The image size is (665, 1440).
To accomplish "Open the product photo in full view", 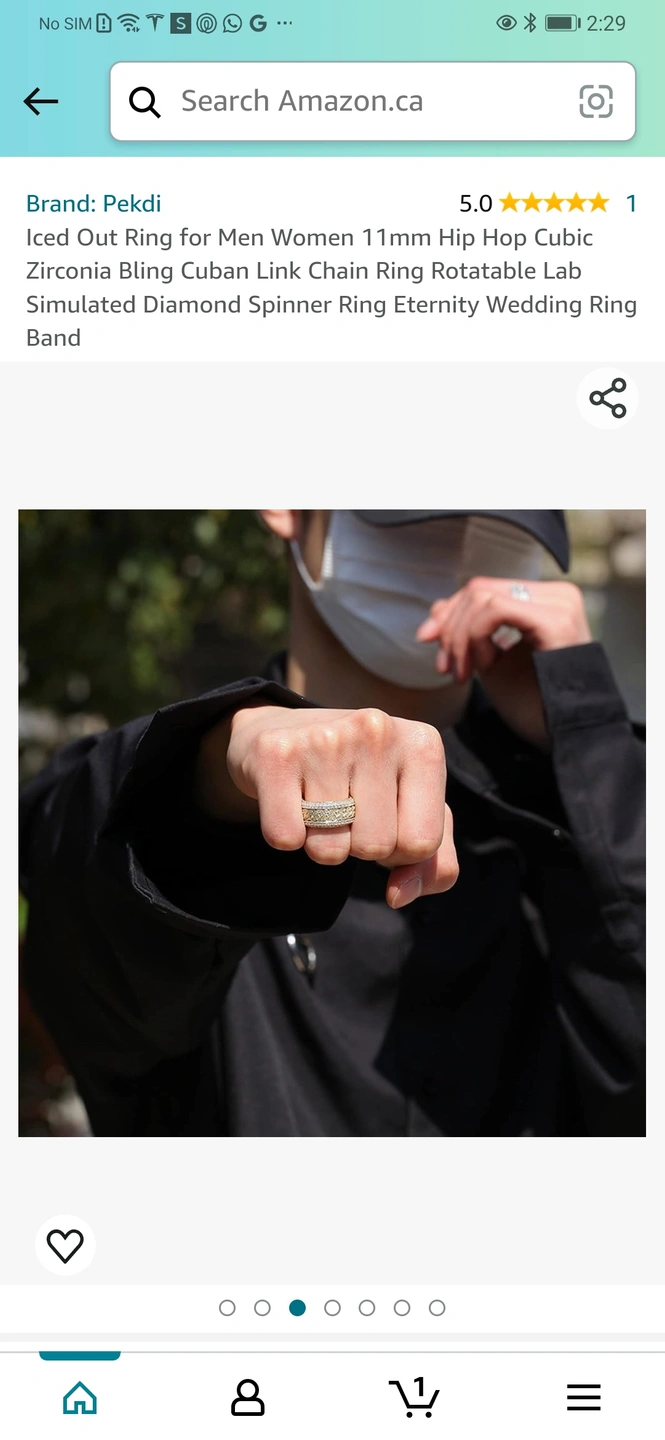I will click(332, 822).
